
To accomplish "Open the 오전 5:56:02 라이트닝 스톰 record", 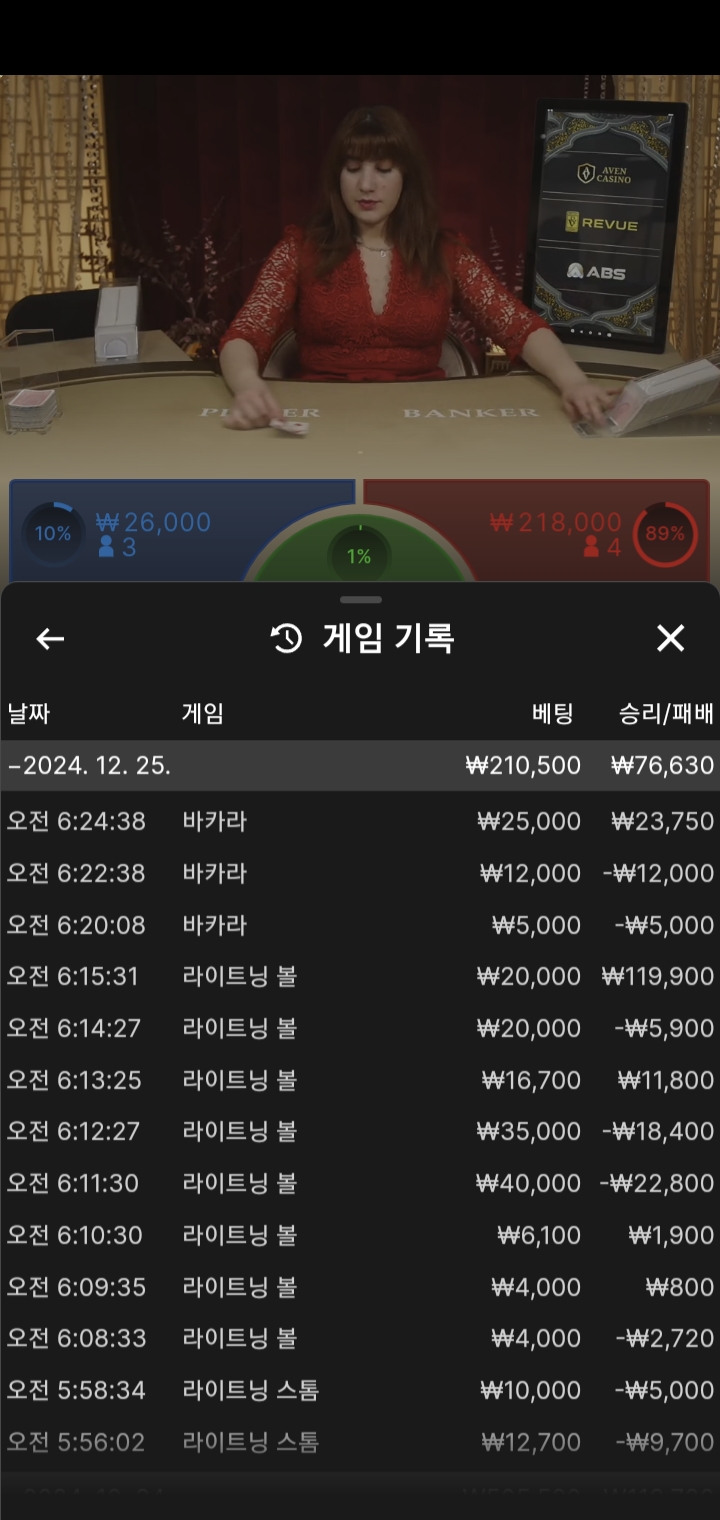I will [360, 1442].
